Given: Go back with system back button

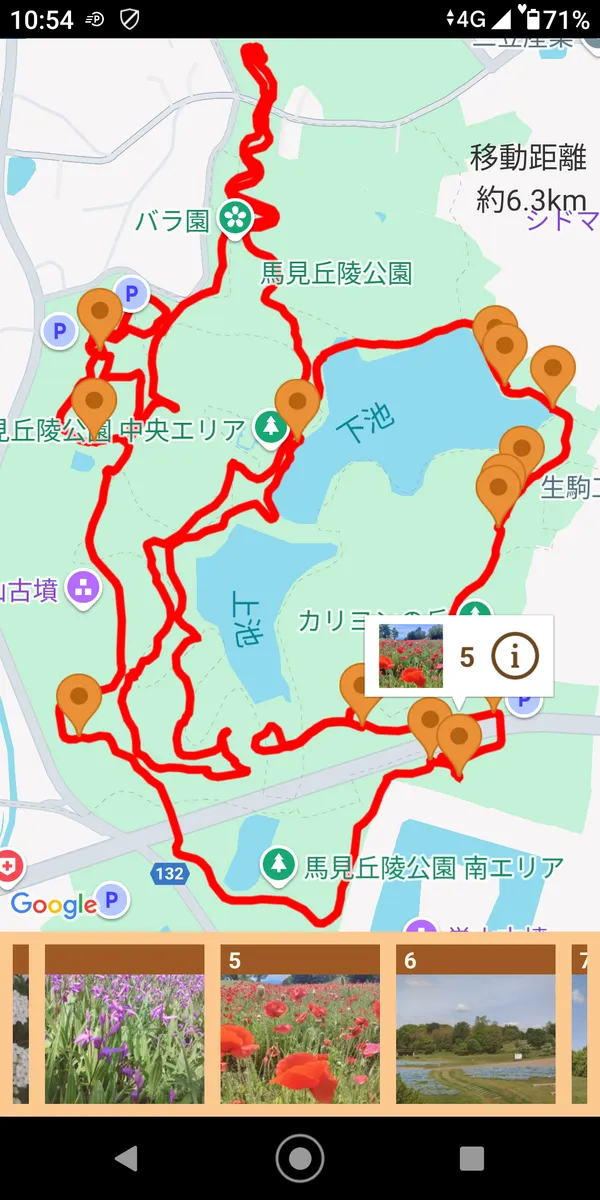Looking at the screenshot, I should 126,1158.
